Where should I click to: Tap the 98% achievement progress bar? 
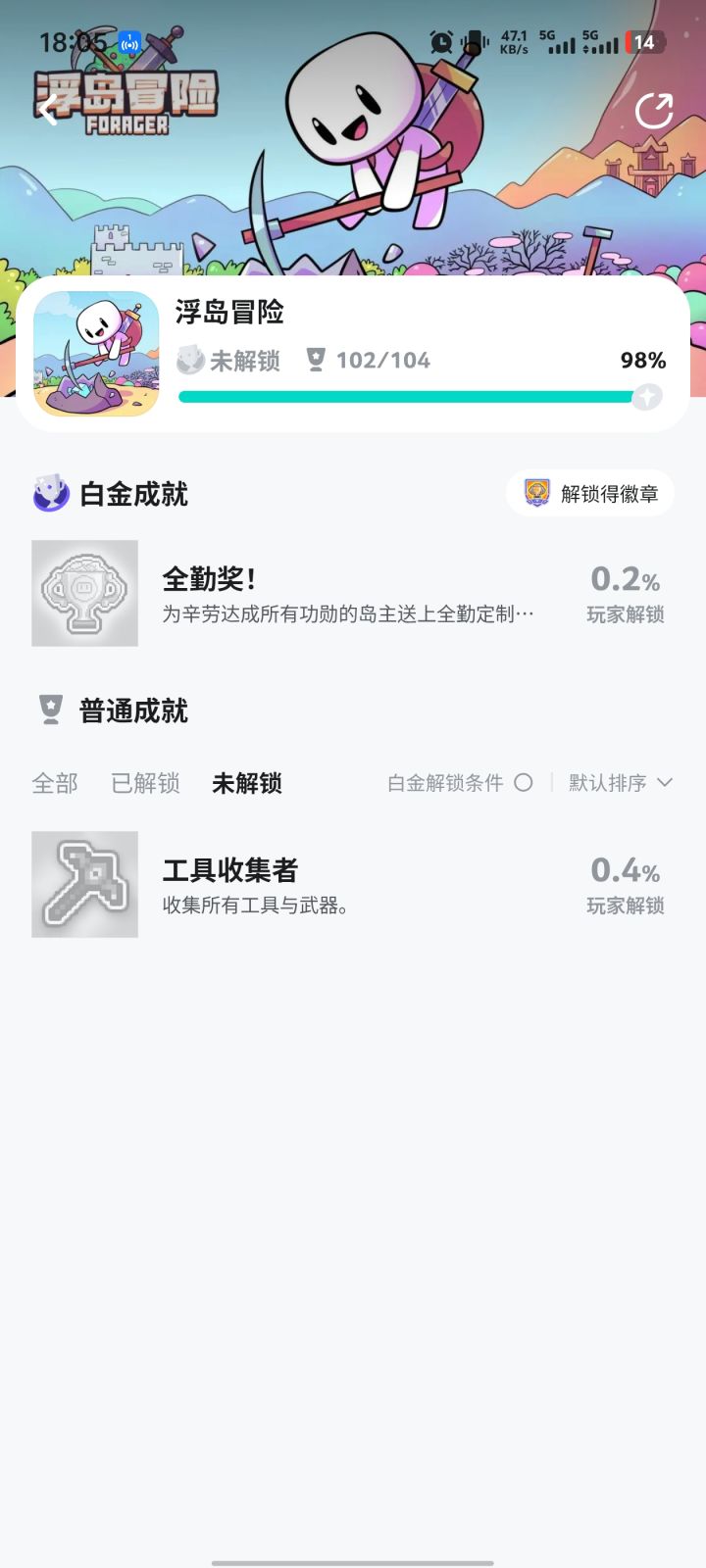click(412, 396)
